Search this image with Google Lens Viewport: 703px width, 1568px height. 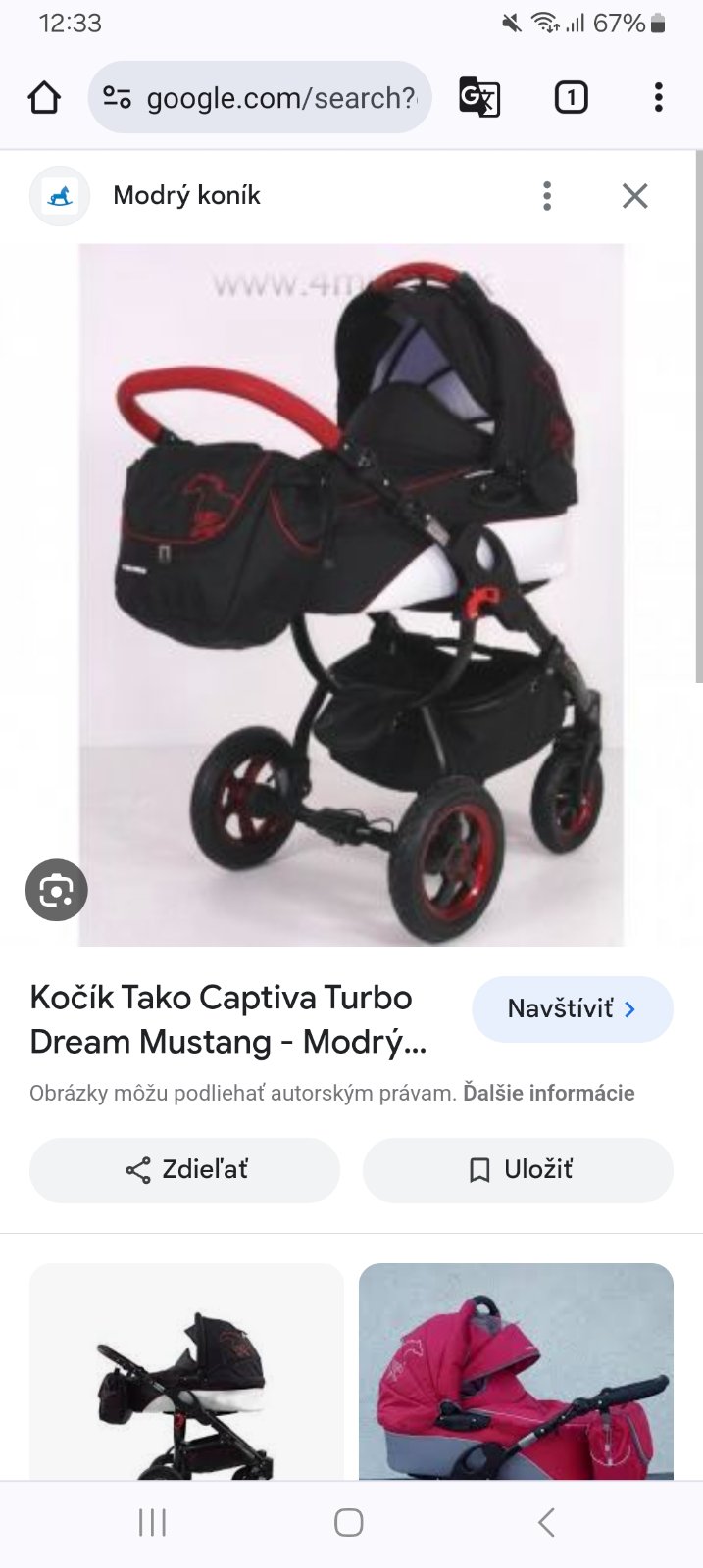coord(57,890)
